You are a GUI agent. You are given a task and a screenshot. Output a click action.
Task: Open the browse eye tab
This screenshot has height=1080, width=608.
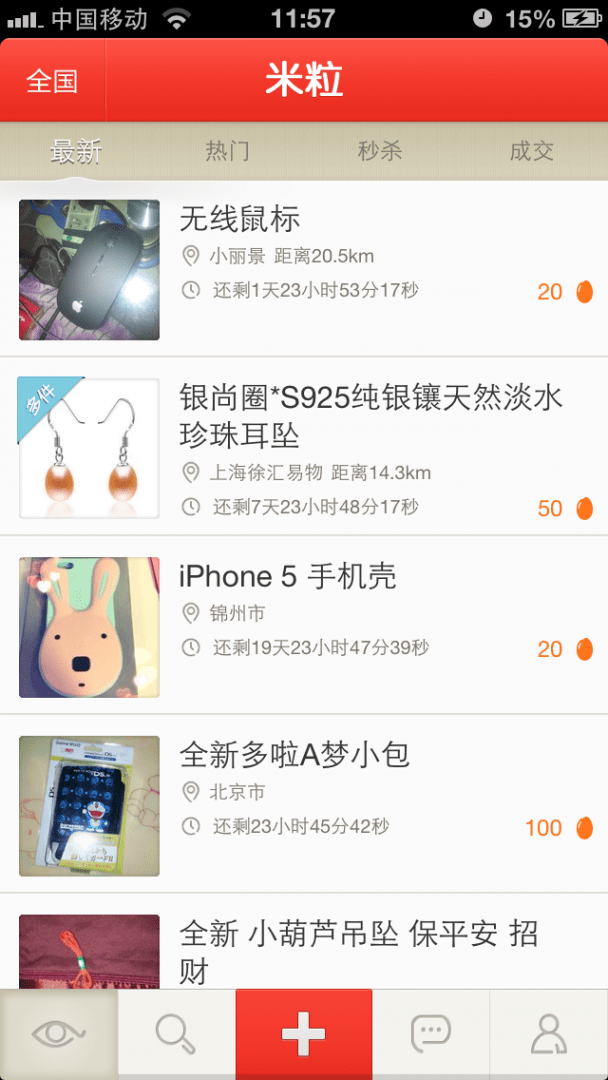click(59, 1034)
